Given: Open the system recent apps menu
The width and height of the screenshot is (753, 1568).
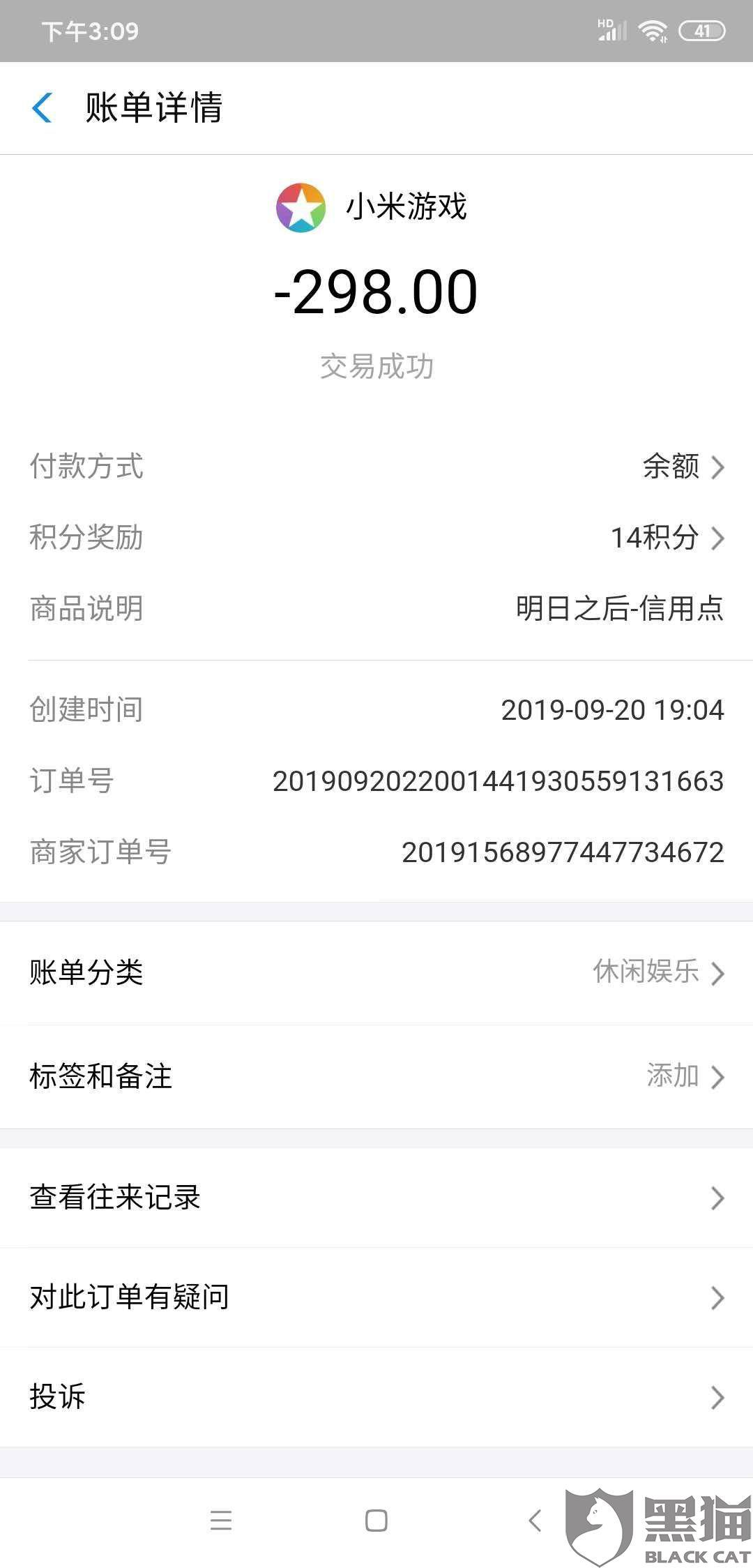Looking at the screenshot, I should click(x=221, y=1521).
